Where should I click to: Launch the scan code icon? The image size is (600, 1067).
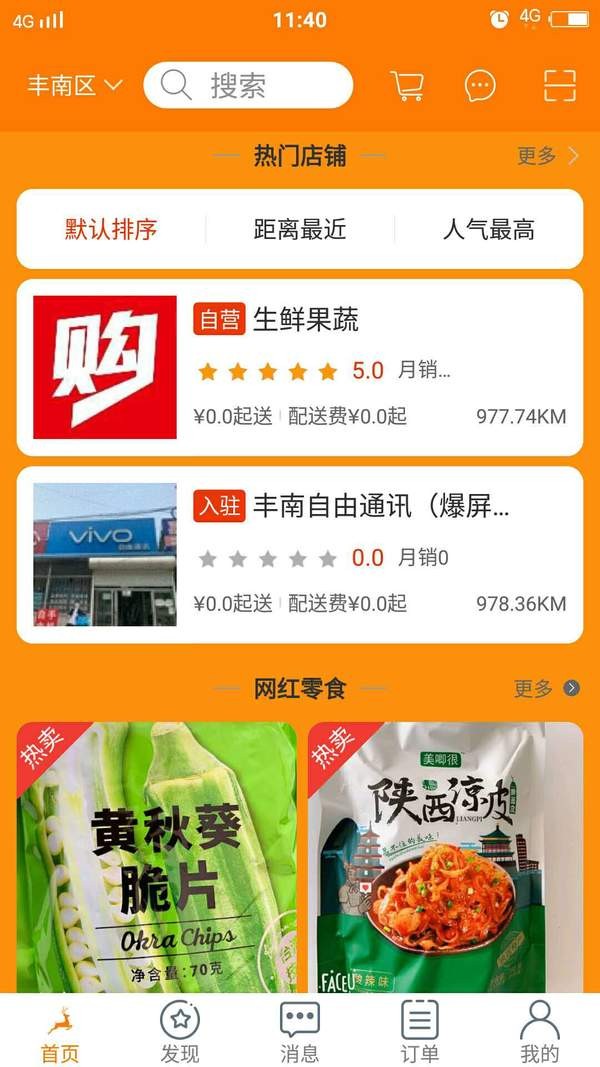point(560,86)
